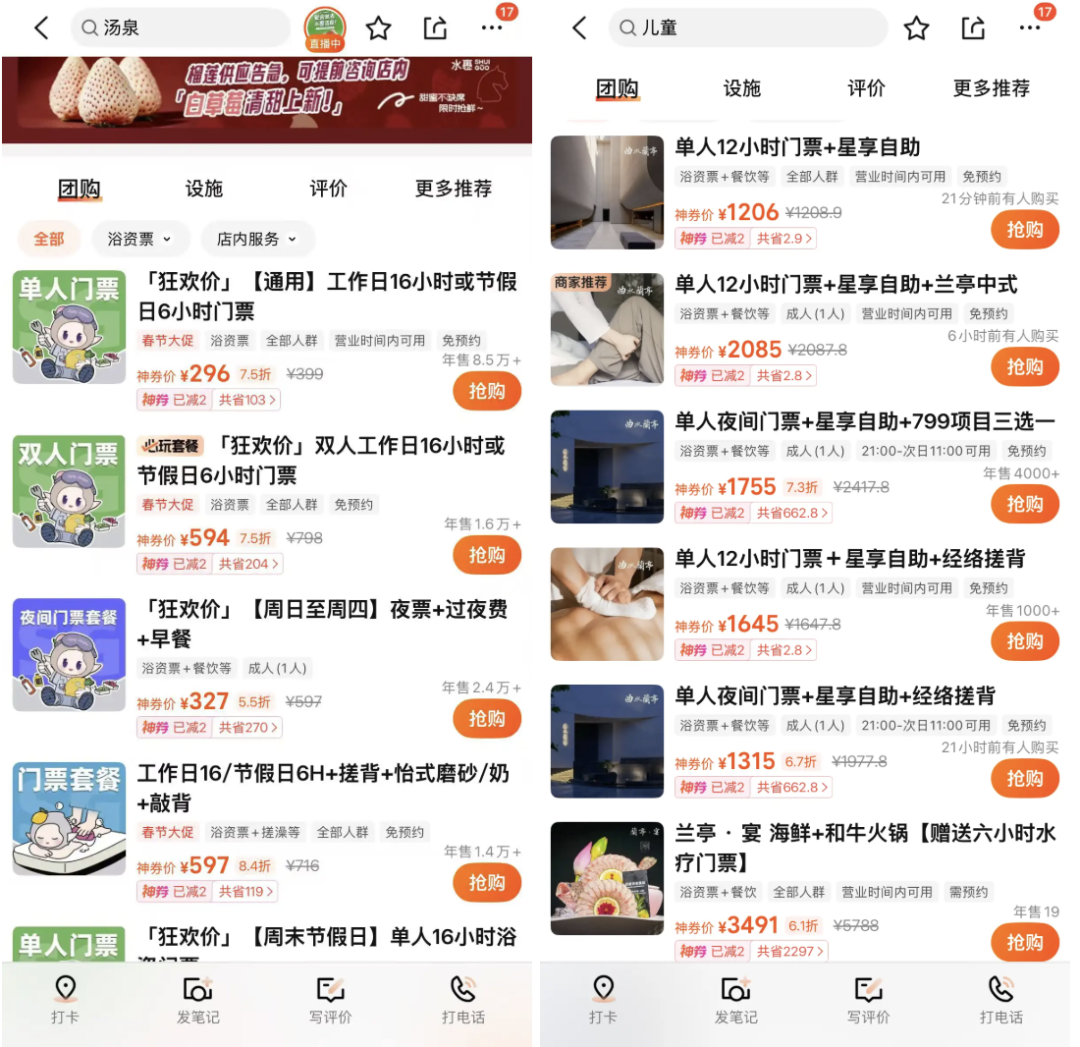Open the 单人夜间门票+星享自助+799项目三选一 deal
The height and width of the screenshot is (1047, 1080).
pos(864,422)
